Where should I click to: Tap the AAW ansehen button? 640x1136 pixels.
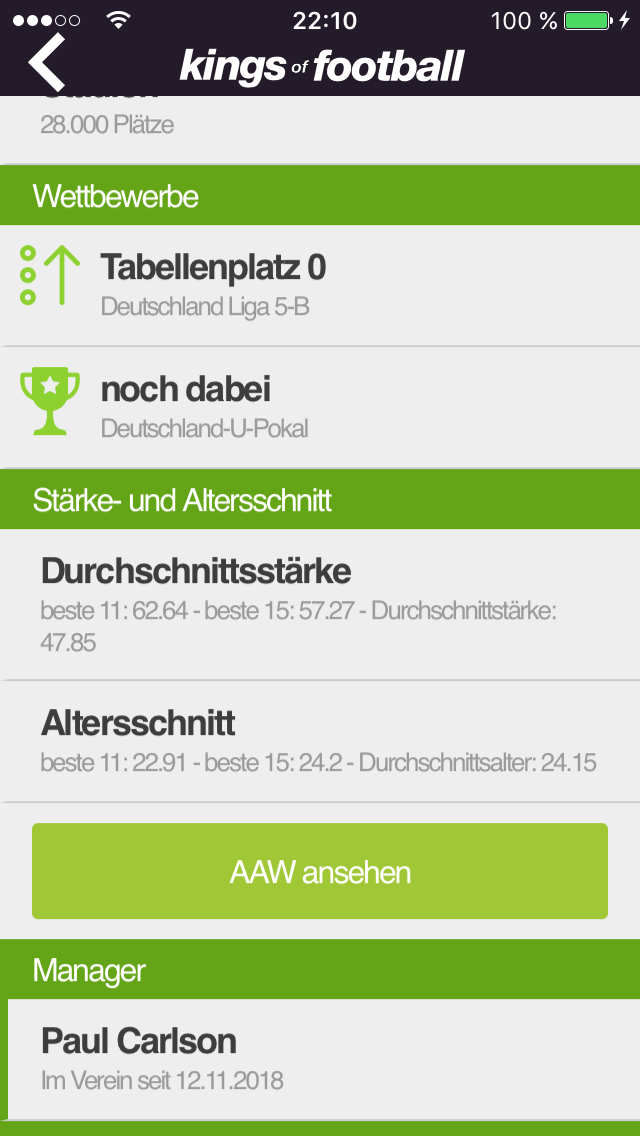coord(320,872)
